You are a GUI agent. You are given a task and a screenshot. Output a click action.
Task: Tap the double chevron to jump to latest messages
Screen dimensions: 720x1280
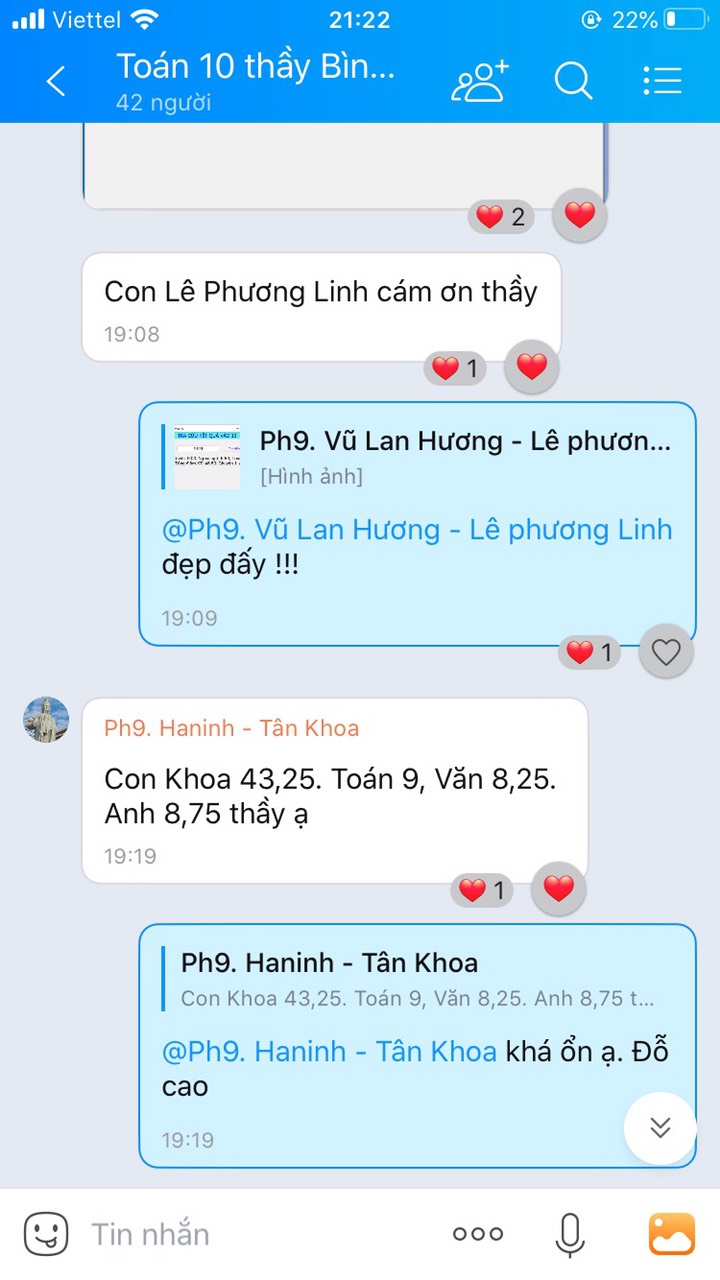click(x=659, y=1127)
